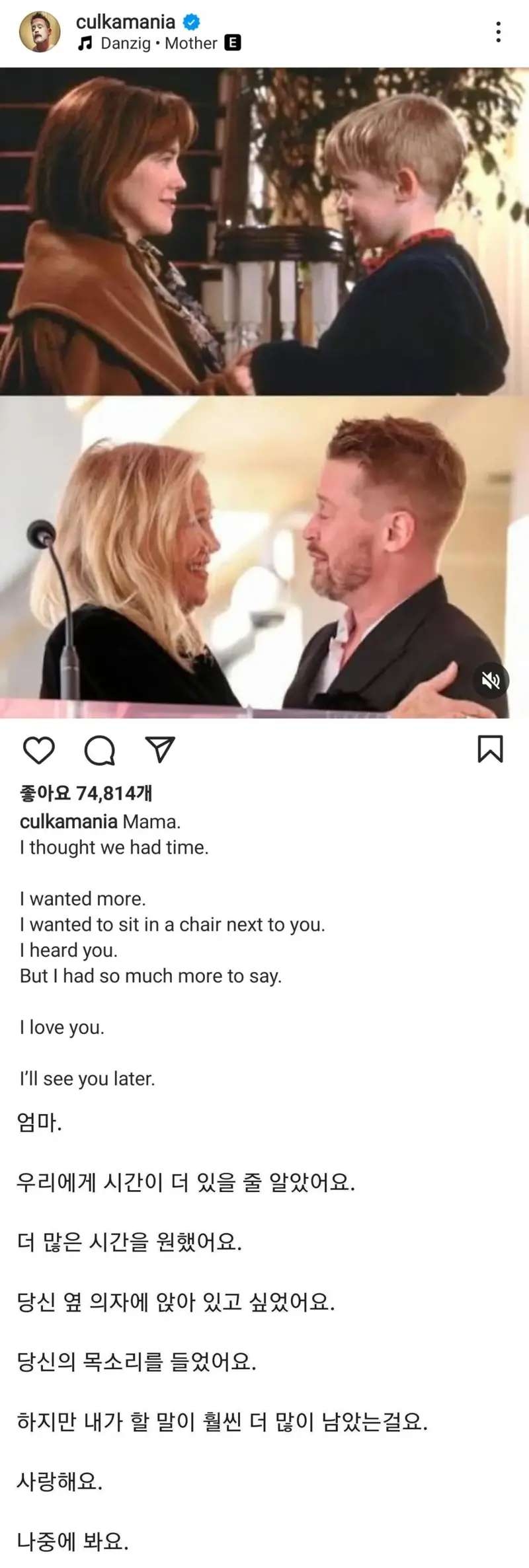Viewport: 529px width, 1568px height.
Task: Like the post with the heart icon
Action: (x=39, y=750)
